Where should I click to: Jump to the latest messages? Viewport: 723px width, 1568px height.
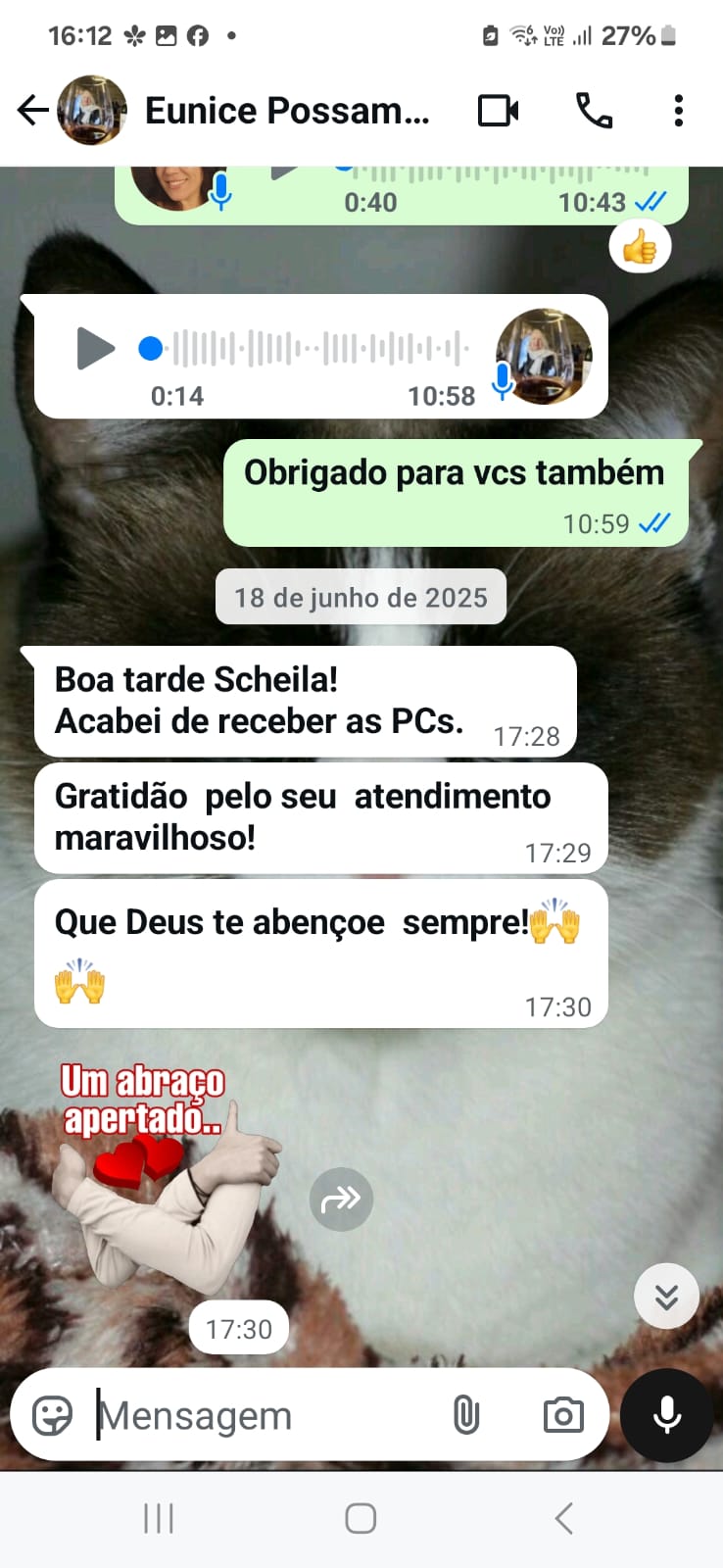[666, 1297]
